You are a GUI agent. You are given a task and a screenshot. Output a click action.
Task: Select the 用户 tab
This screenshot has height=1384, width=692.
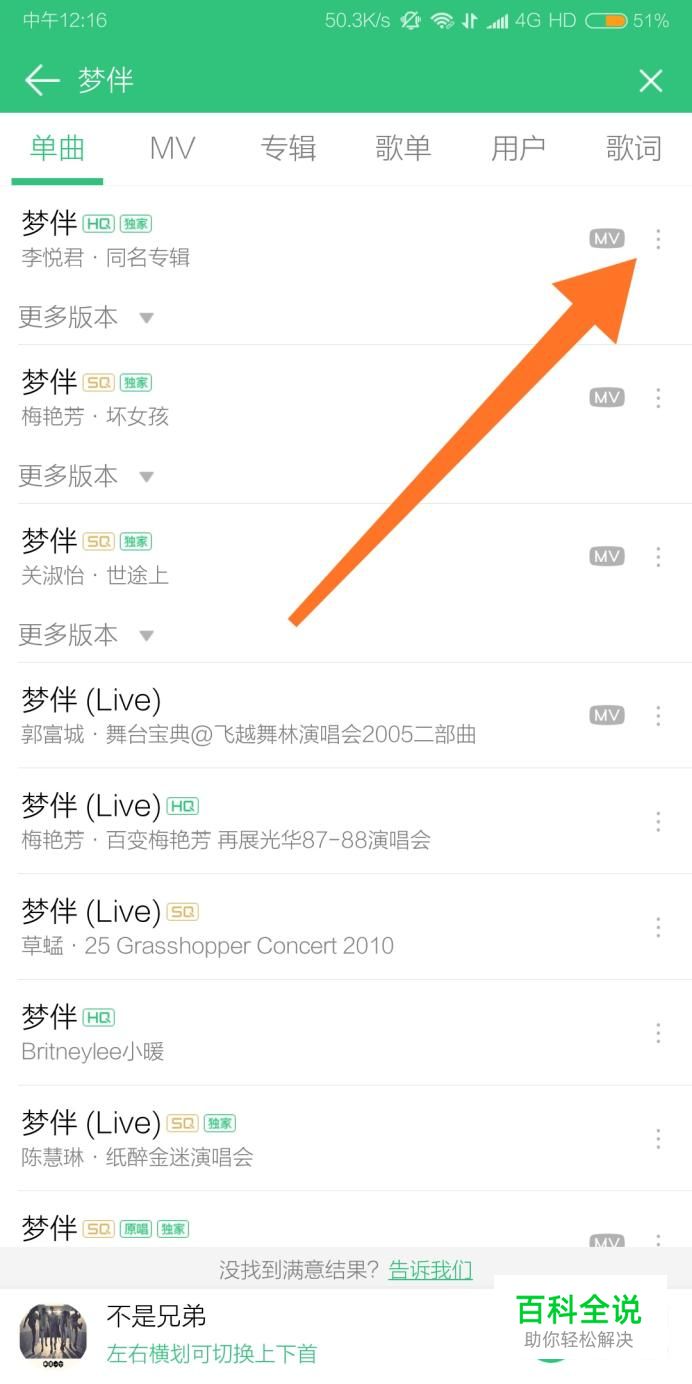(518, 148)
